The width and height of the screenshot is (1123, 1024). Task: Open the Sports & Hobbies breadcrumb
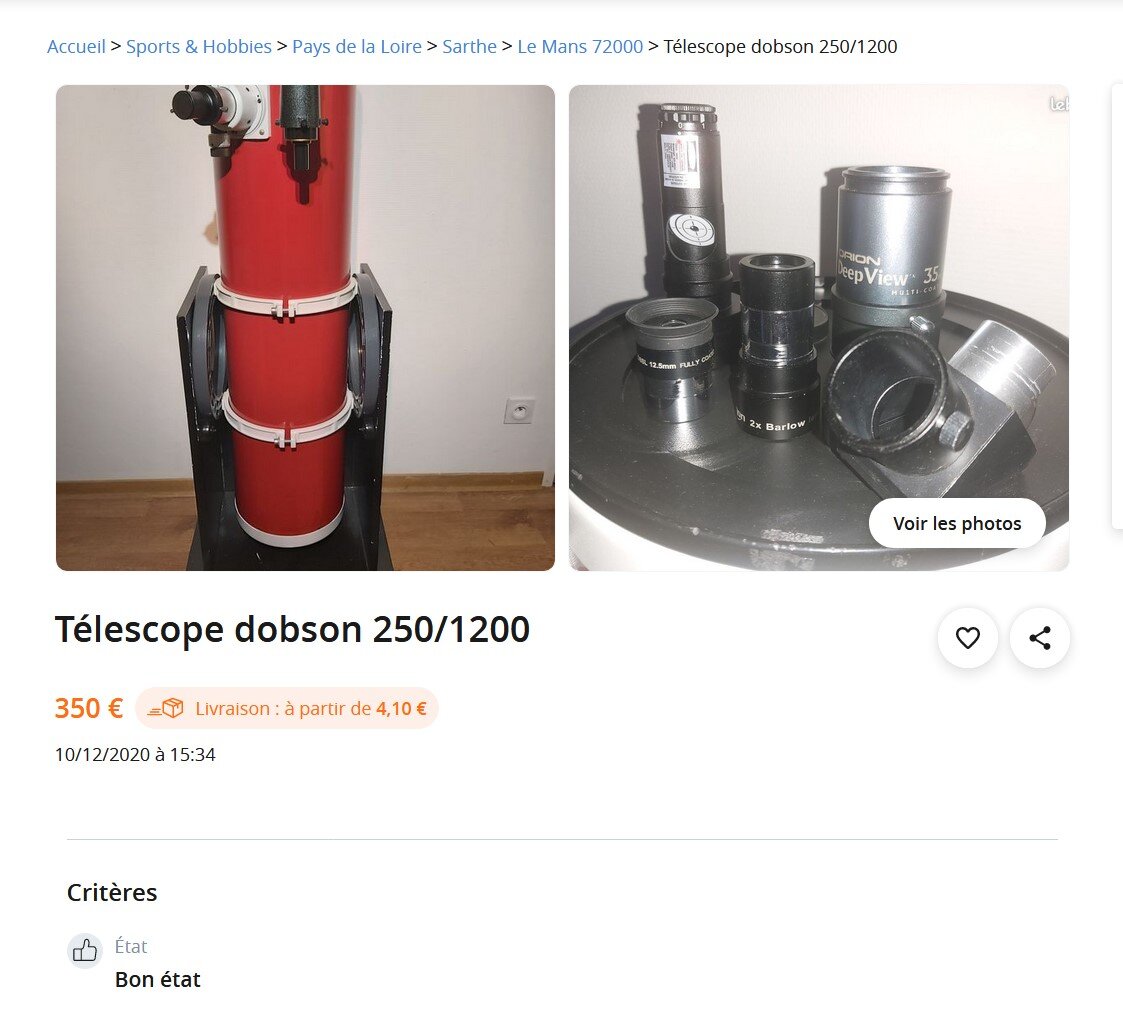(x=199, y=47)
